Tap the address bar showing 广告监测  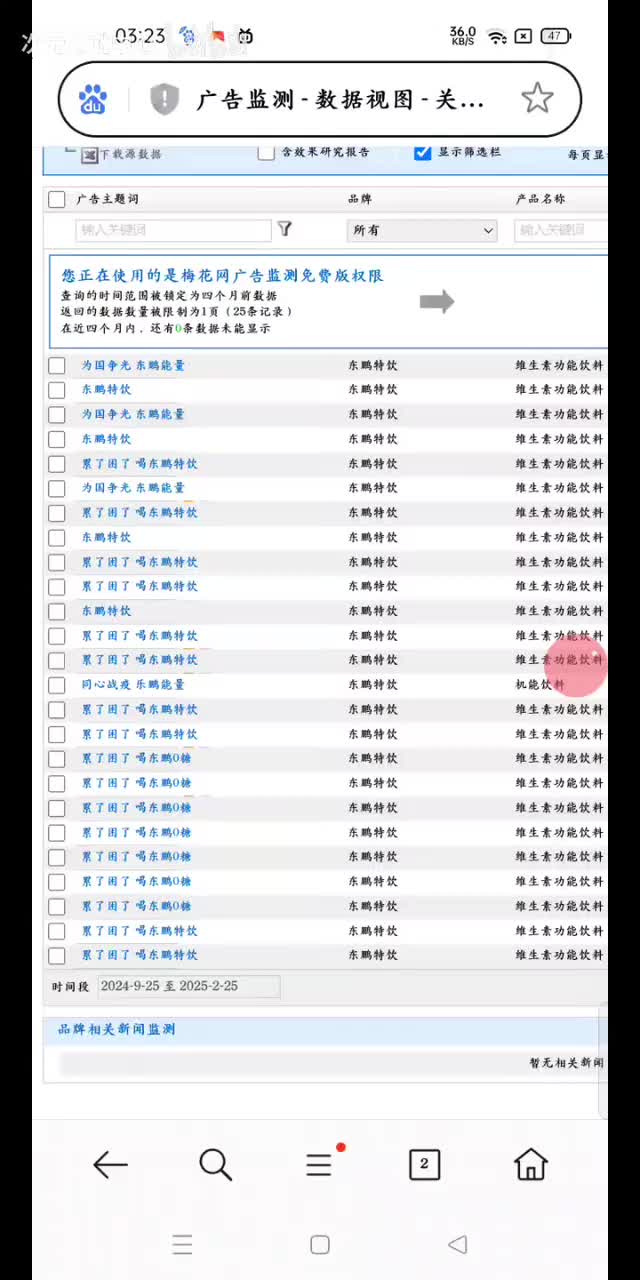click(x=340, y=99)
